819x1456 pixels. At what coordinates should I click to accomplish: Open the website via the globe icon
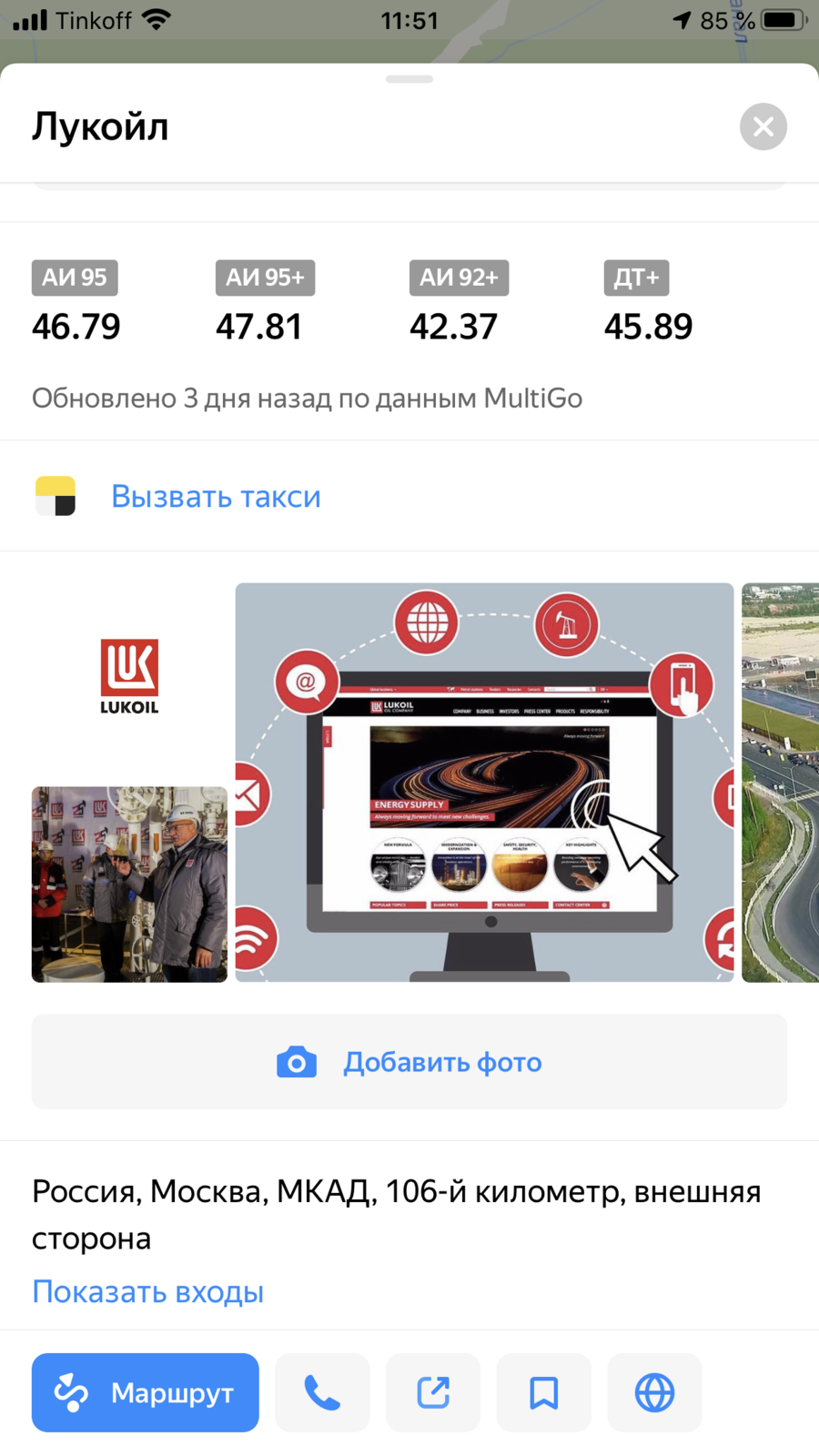click(x=654, y=1392)
